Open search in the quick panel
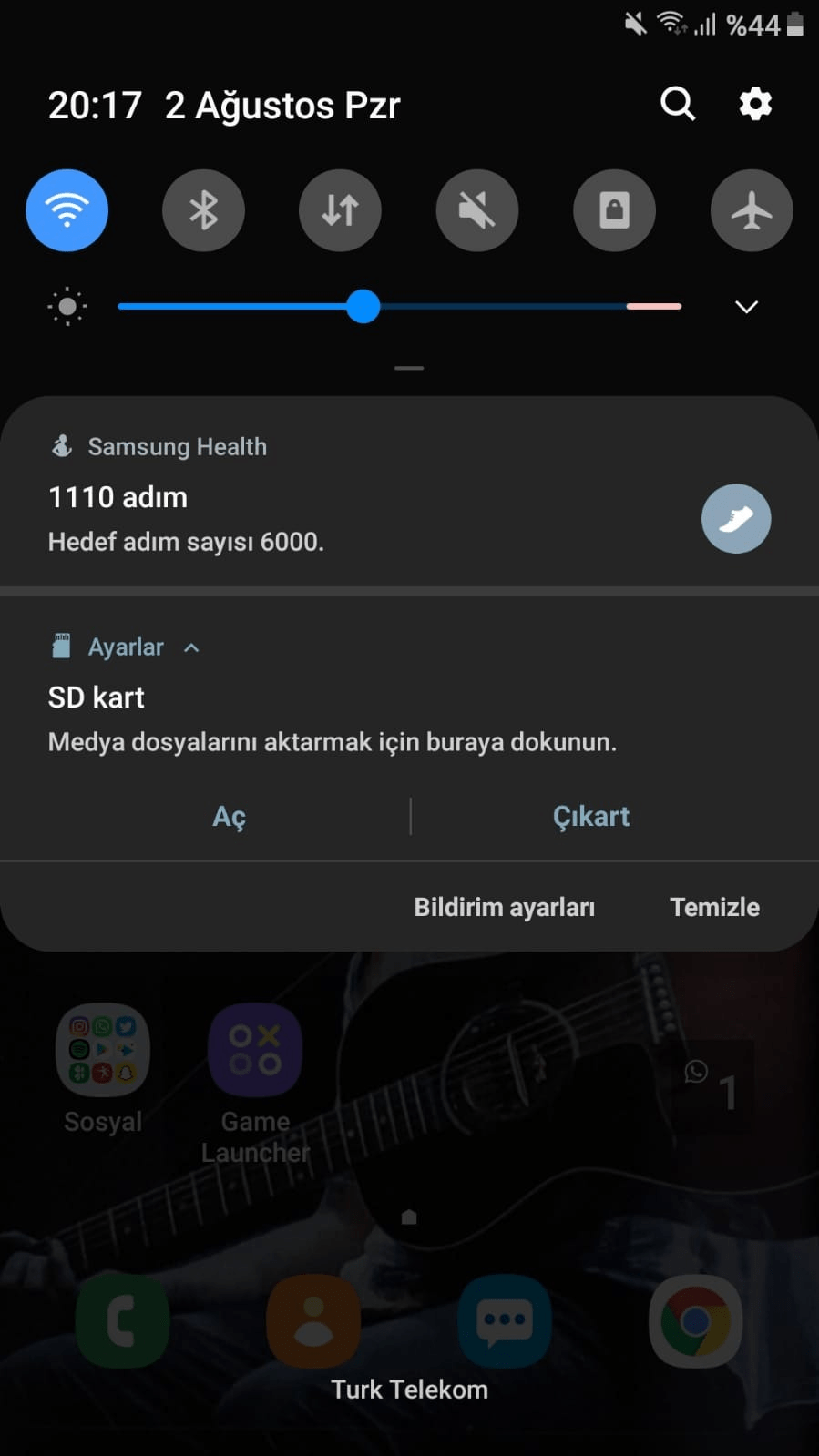Viewport: 819px width, 1456px height. click(x=678, y=105)
